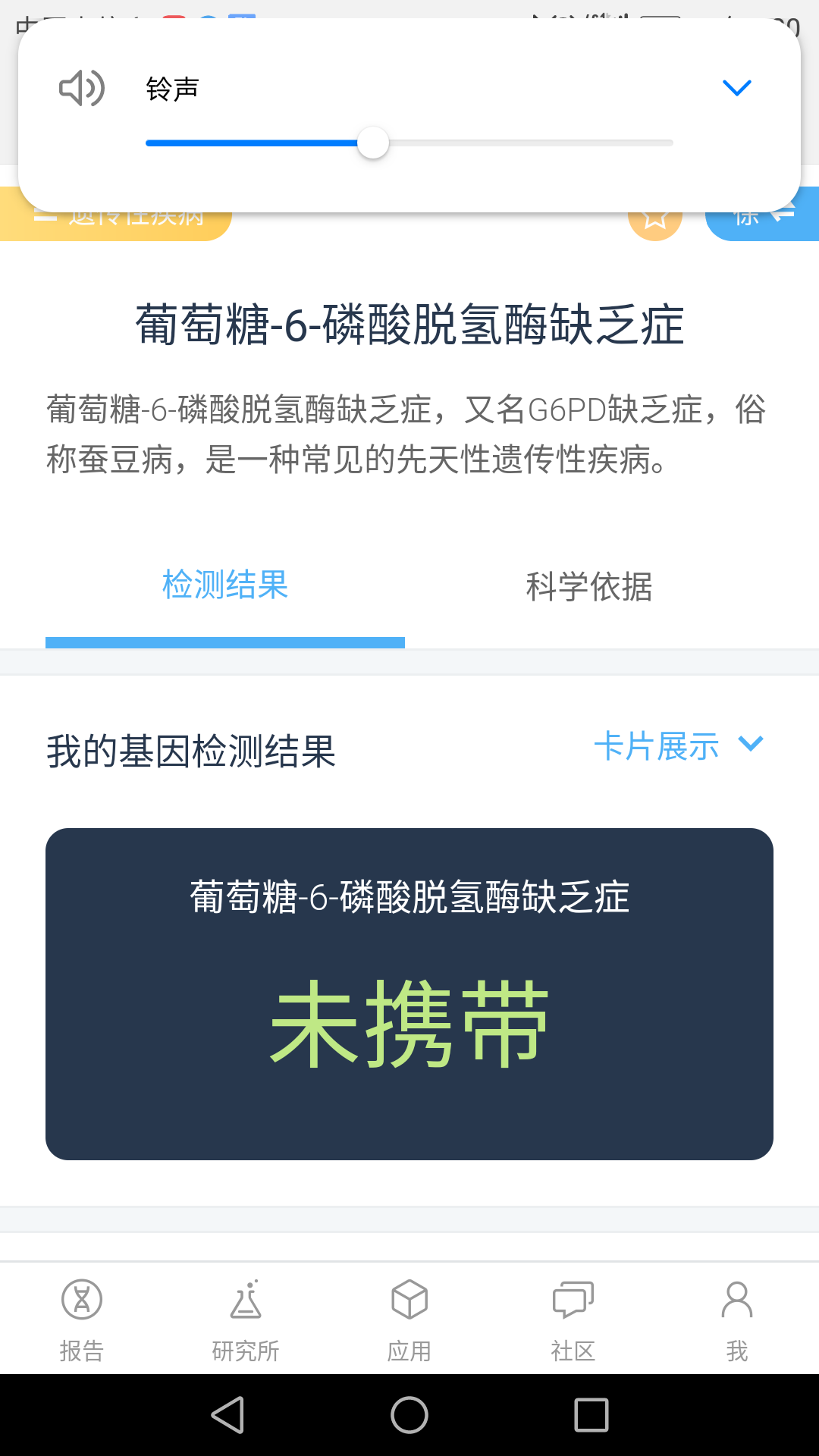Screen dimensions: 819x1456
Task: Switch to the 科学依据 tab
Action: 588,587
